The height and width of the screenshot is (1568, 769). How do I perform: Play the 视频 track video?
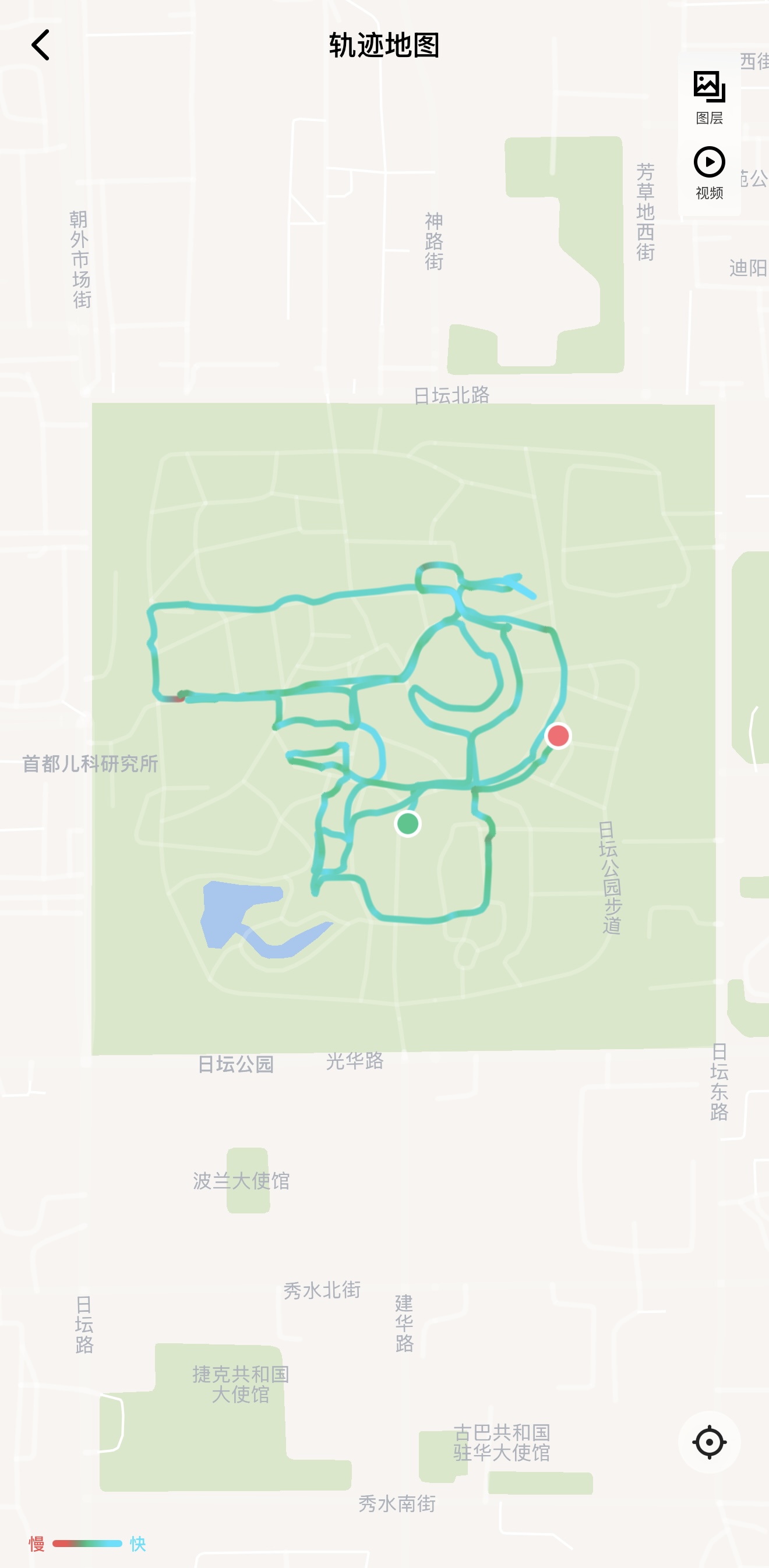(x=710, y=173)
